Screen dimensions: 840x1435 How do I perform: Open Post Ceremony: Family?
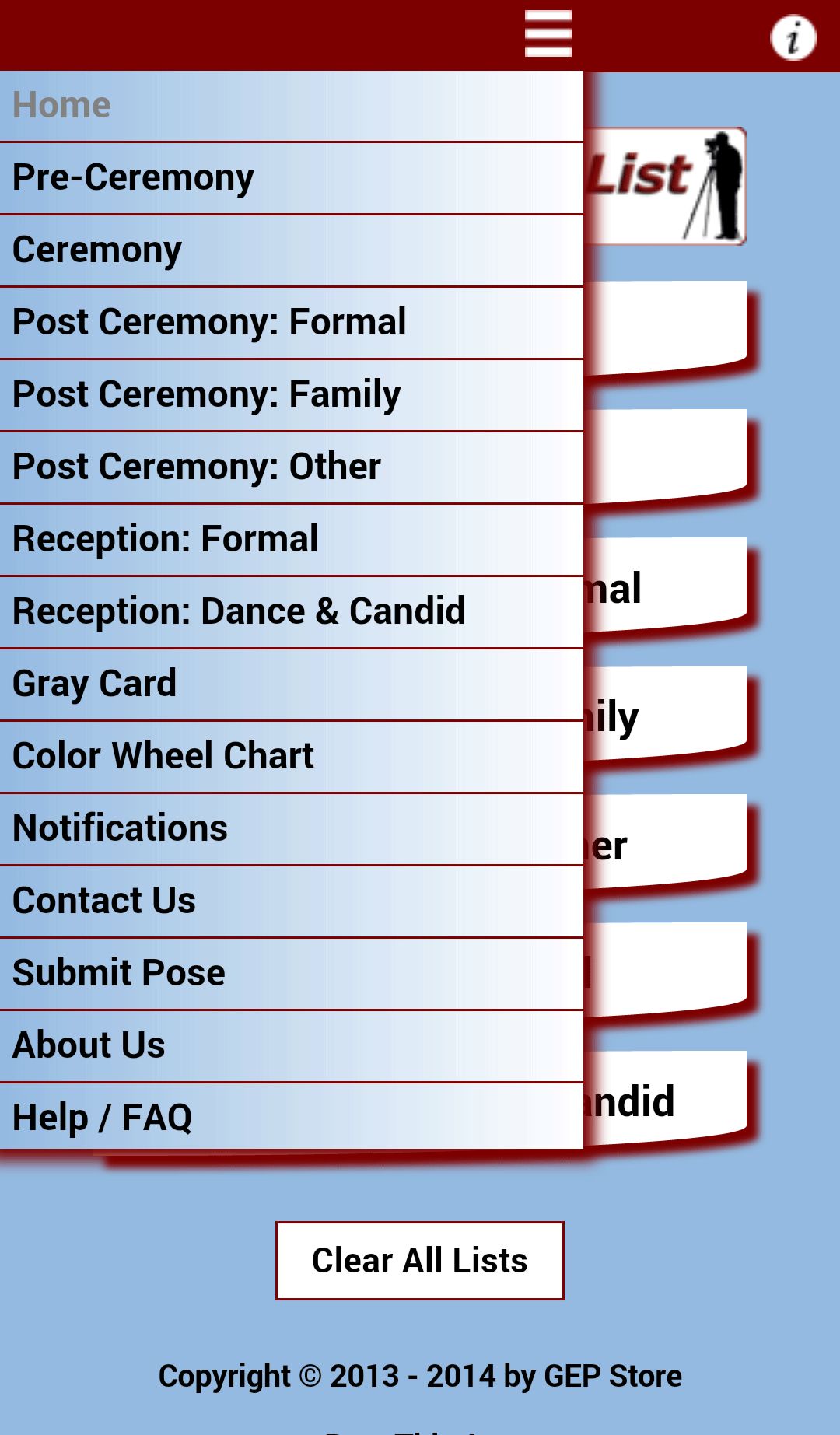(292, 395)
